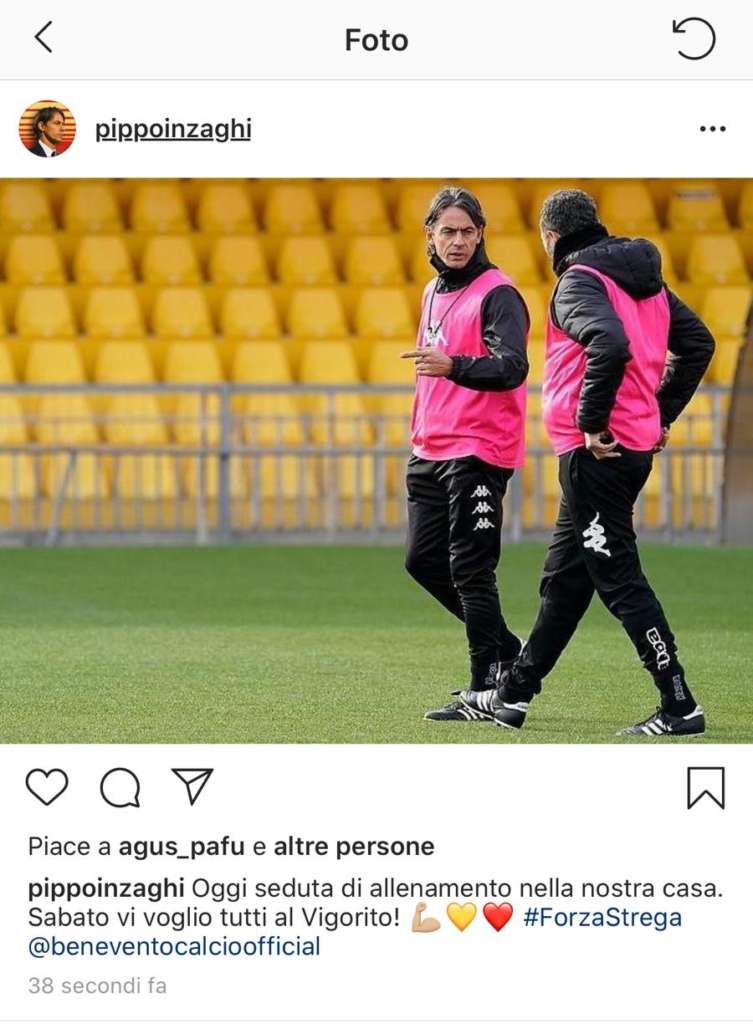Viewport: 753px width, 1024px height.
Task: Save the post with the bookmark icon
Action: point(705,787)
